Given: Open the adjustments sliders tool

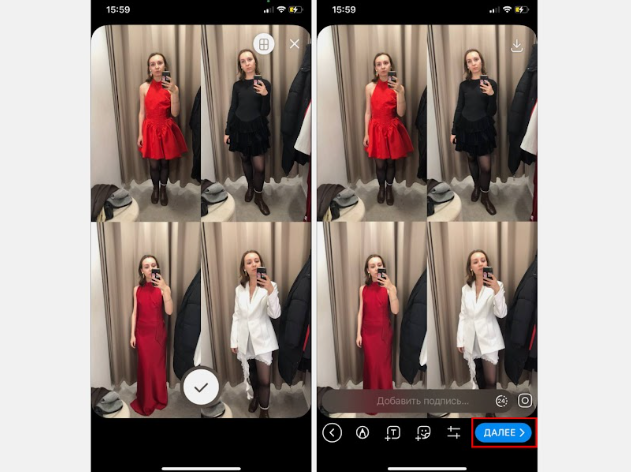Looking at the screenshot, I should coord(453,432).
